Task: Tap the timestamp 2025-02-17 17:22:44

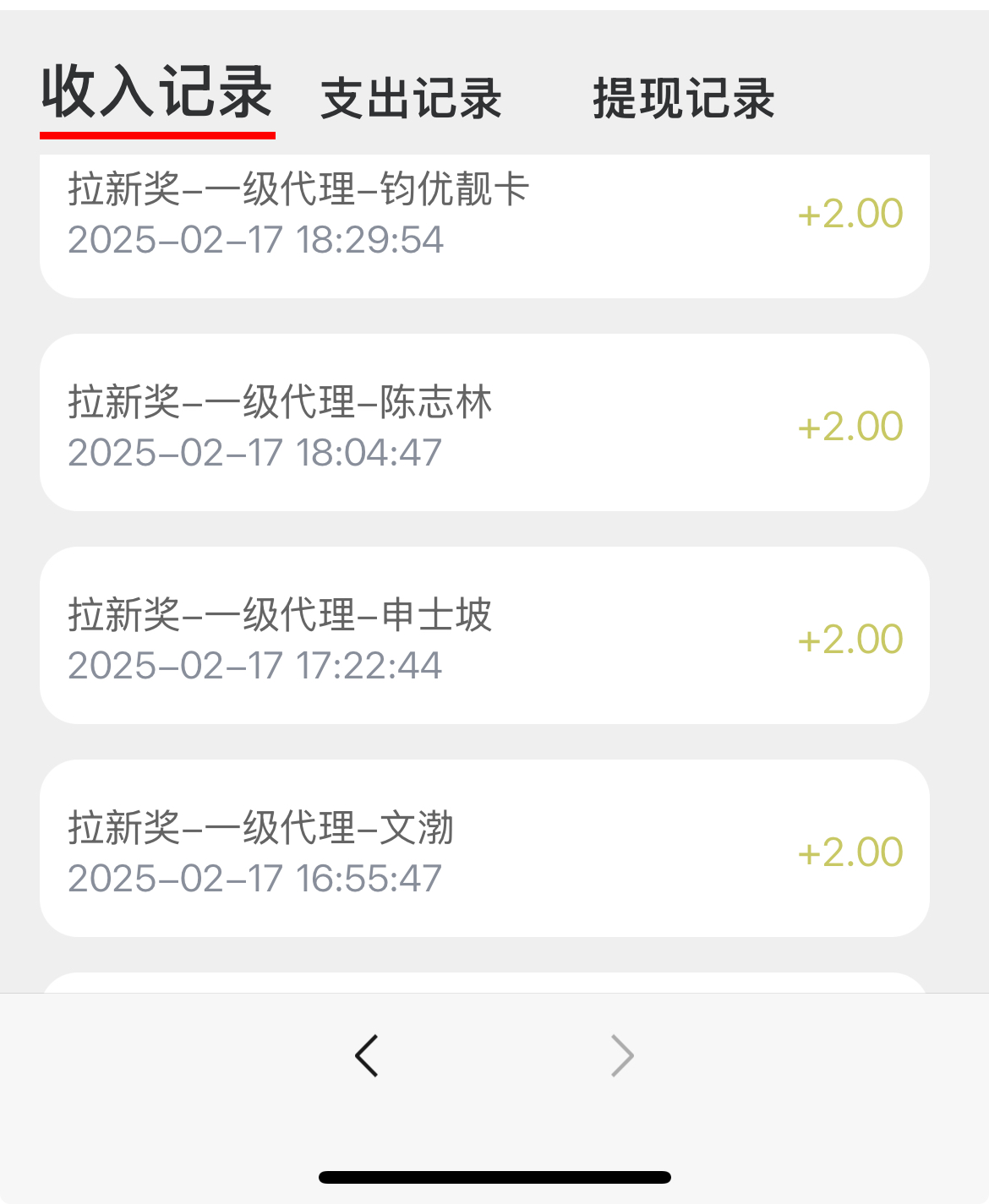Action: (x=255, y=667)
